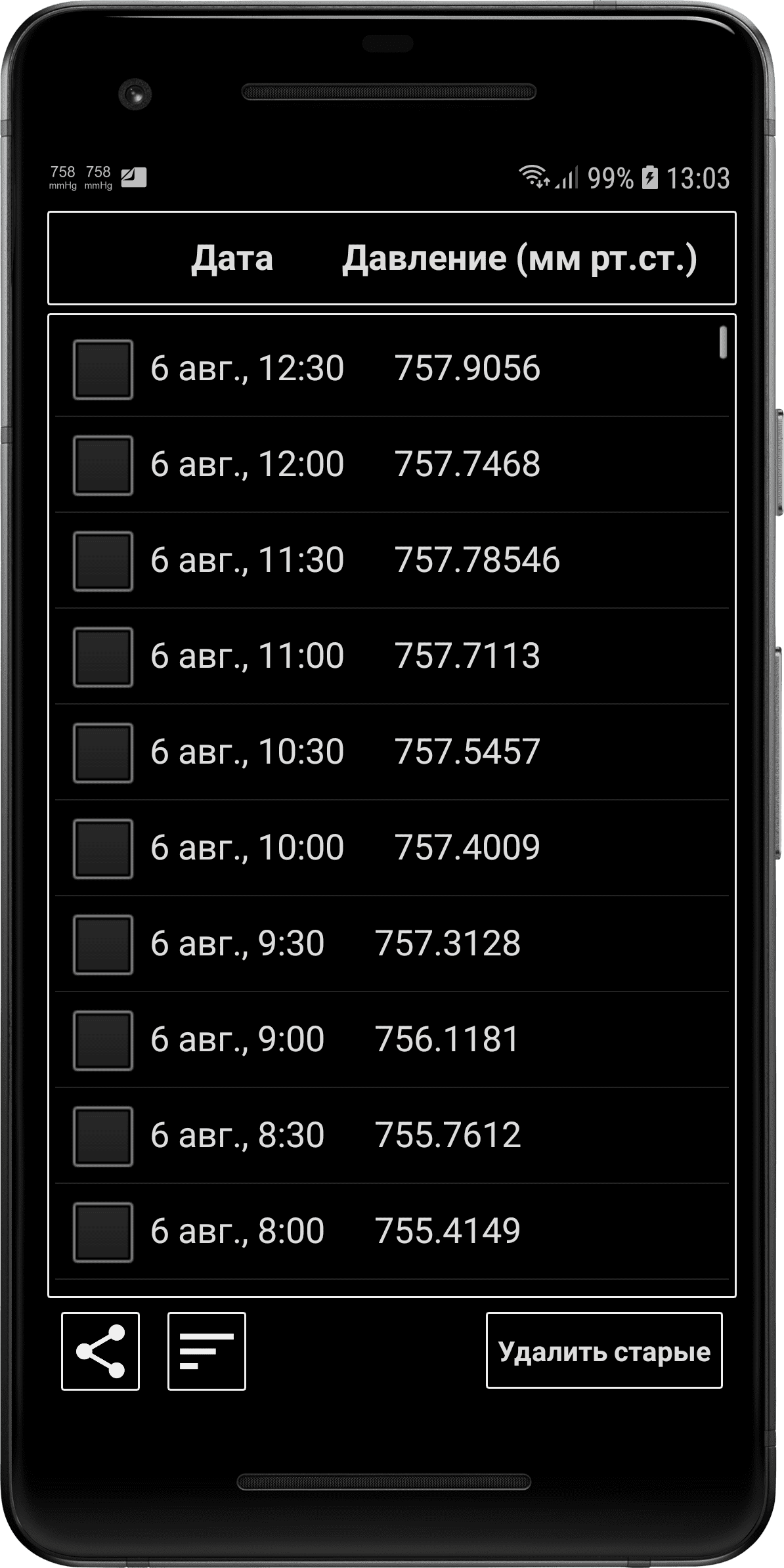Select the 6 авг., 8:30 entry checkbox
The width and height of the screenshot is (784, 1568).
[103, 1136]
